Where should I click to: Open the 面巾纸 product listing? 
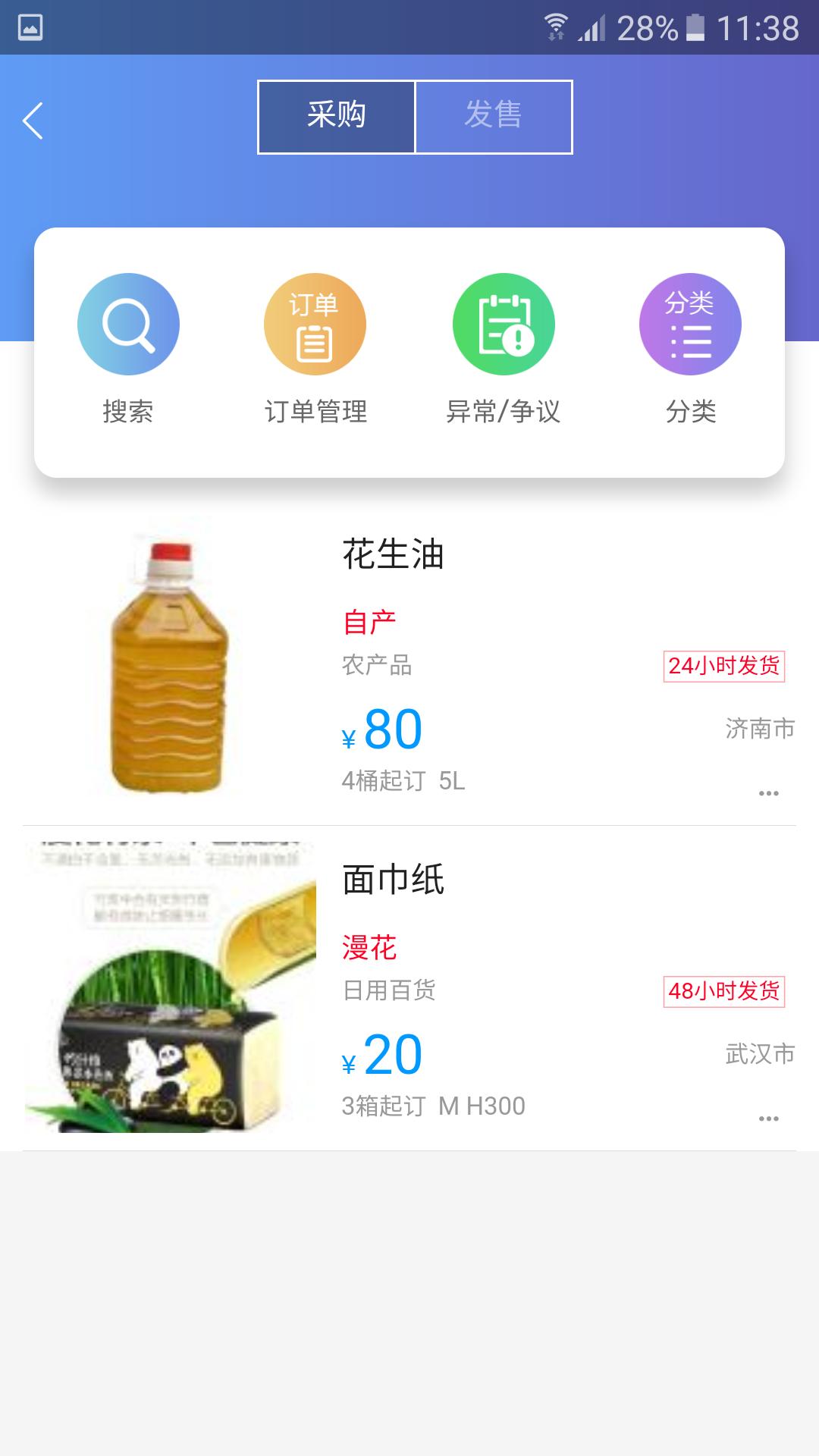point(393,880)
